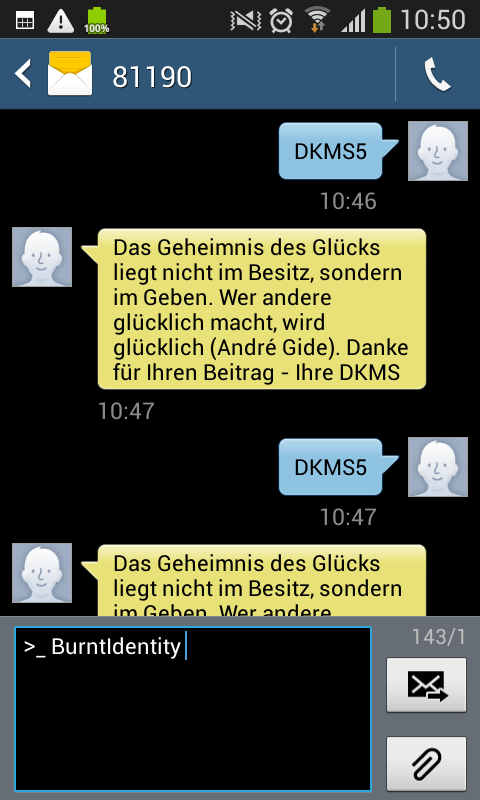Focus the message text field

point(193,709)
